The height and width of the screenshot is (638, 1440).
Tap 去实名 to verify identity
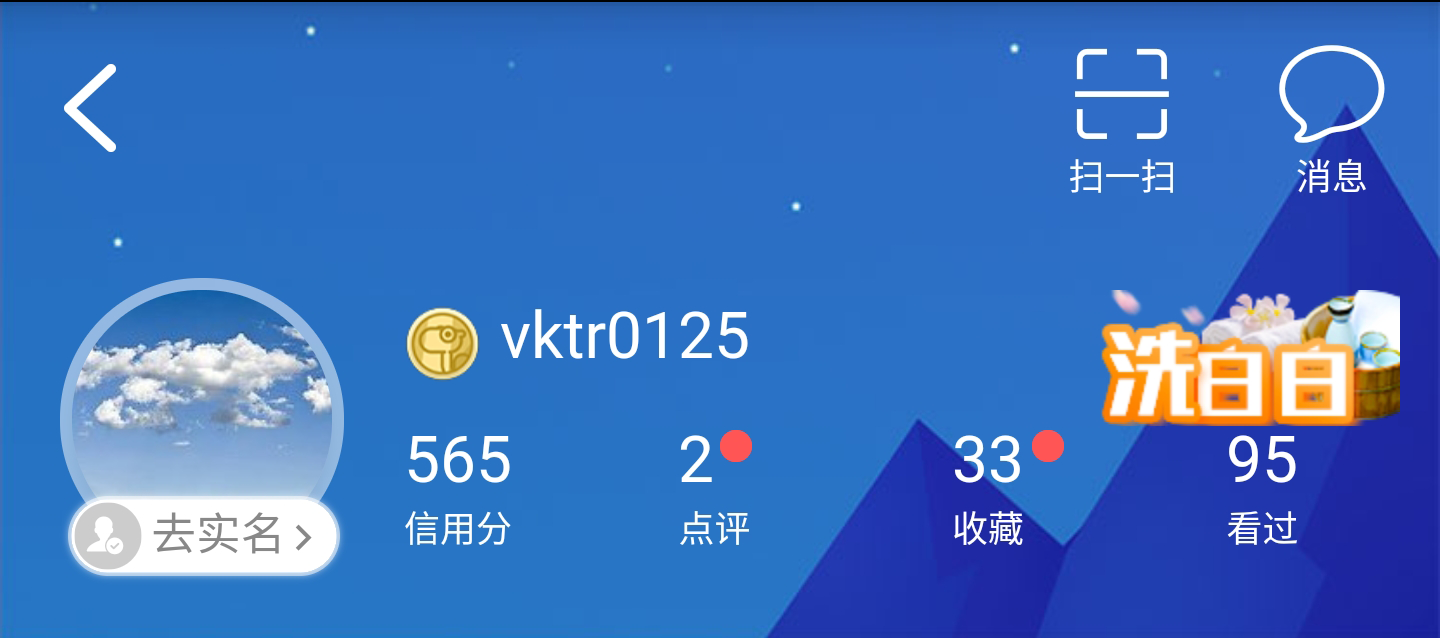point(204,536)
